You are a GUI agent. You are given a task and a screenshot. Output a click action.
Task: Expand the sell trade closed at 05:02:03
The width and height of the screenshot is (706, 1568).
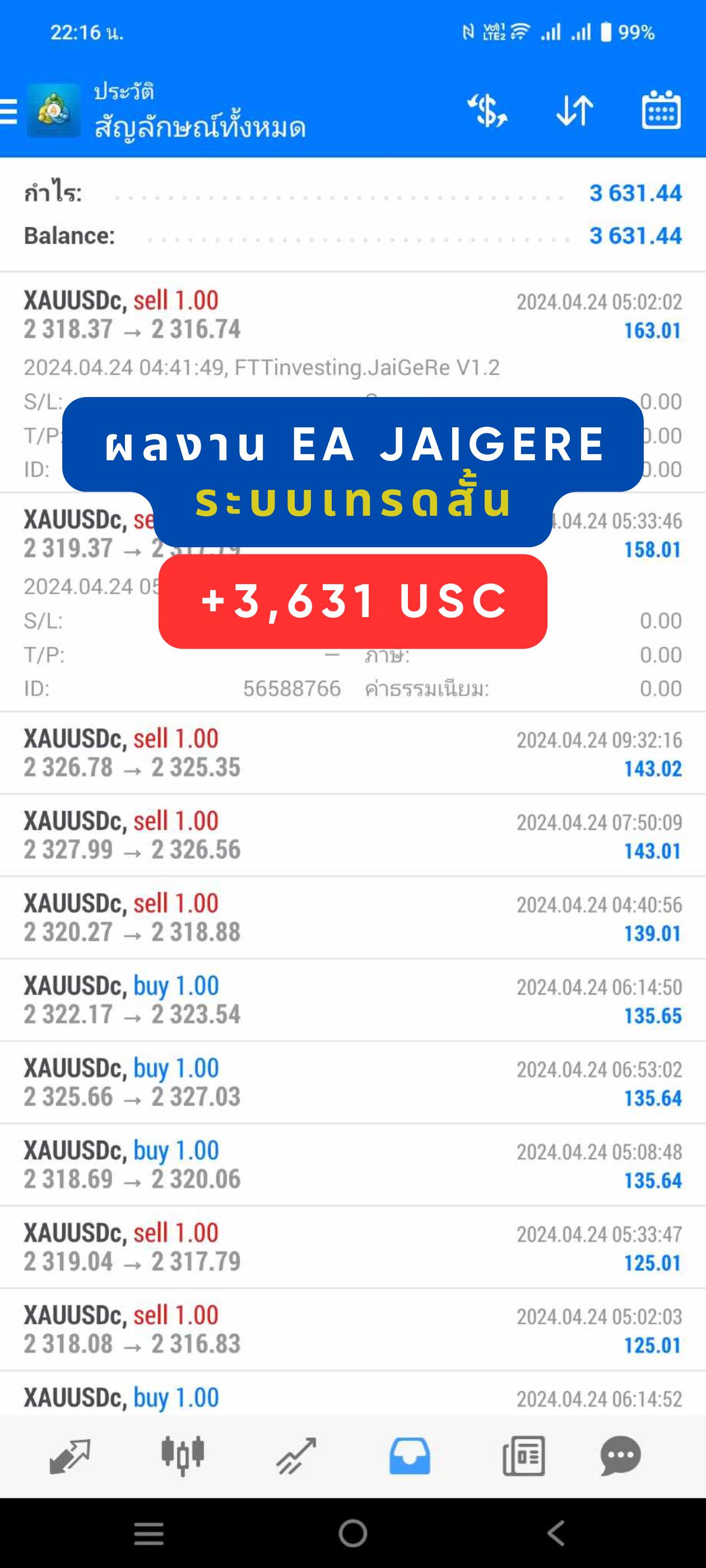(x=352, y=1329)
